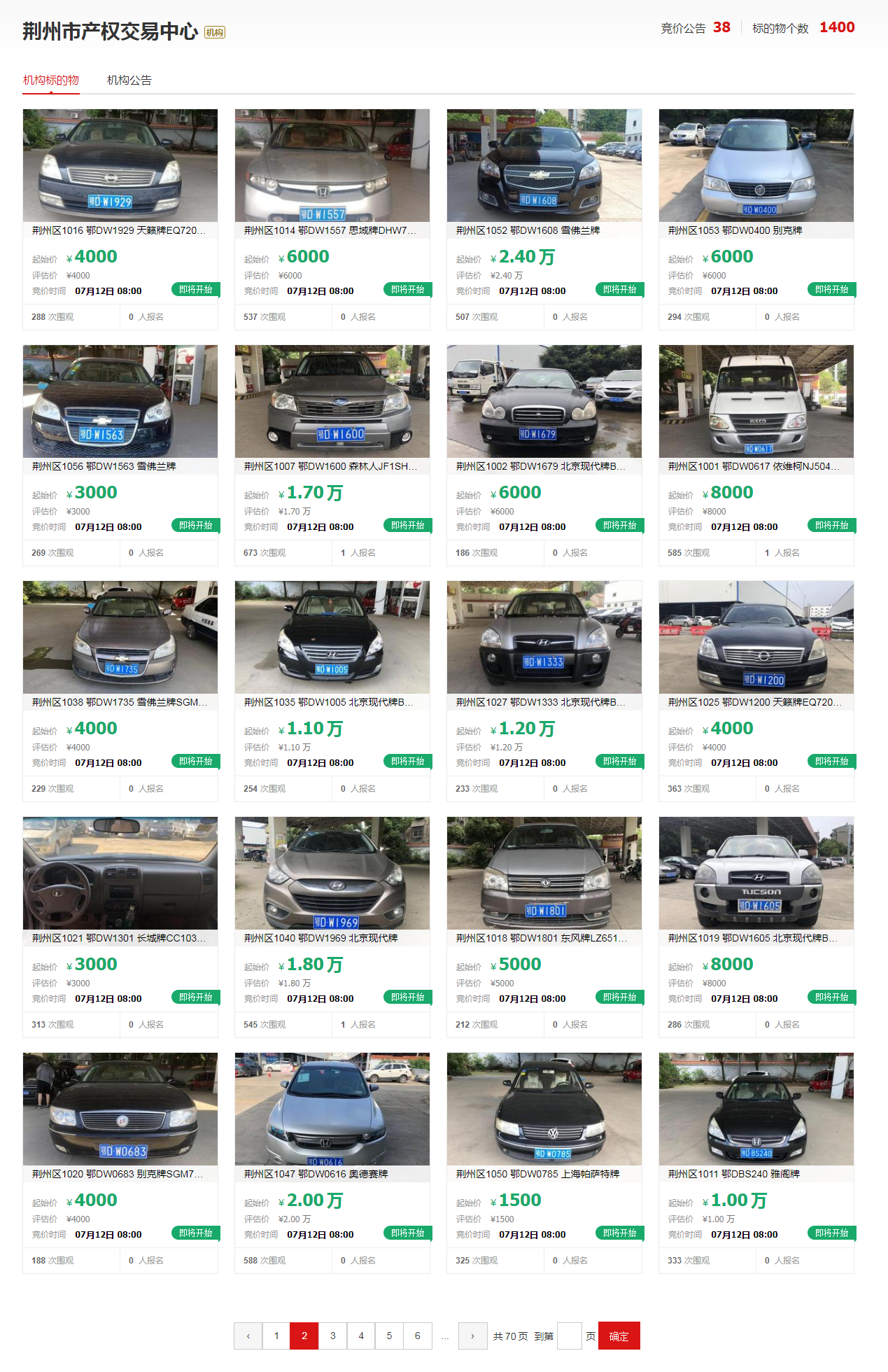Click the 机构 badge beside 荆州市产权交易中心

[214, 31]
